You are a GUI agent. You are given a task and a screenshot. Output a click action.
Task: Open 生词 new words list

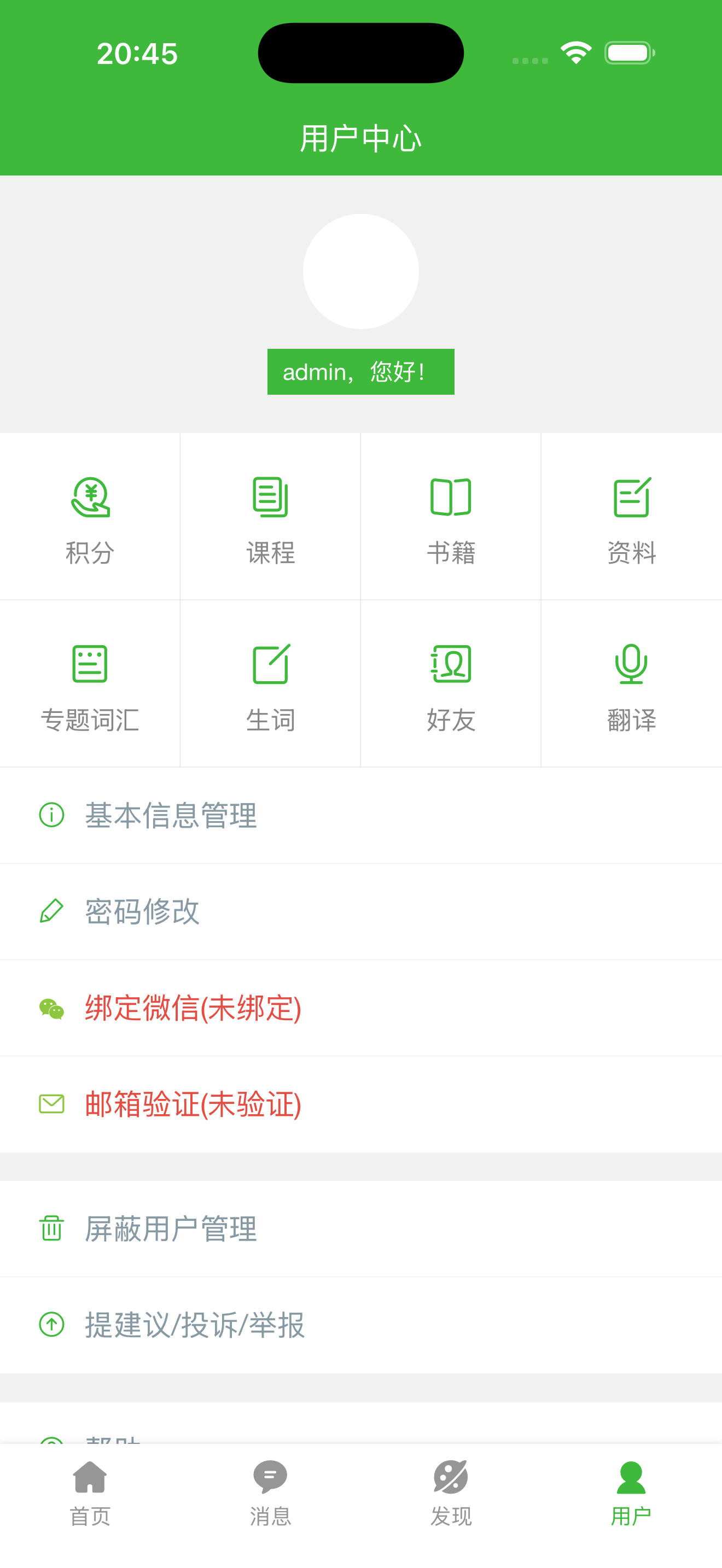coord(270,683)
